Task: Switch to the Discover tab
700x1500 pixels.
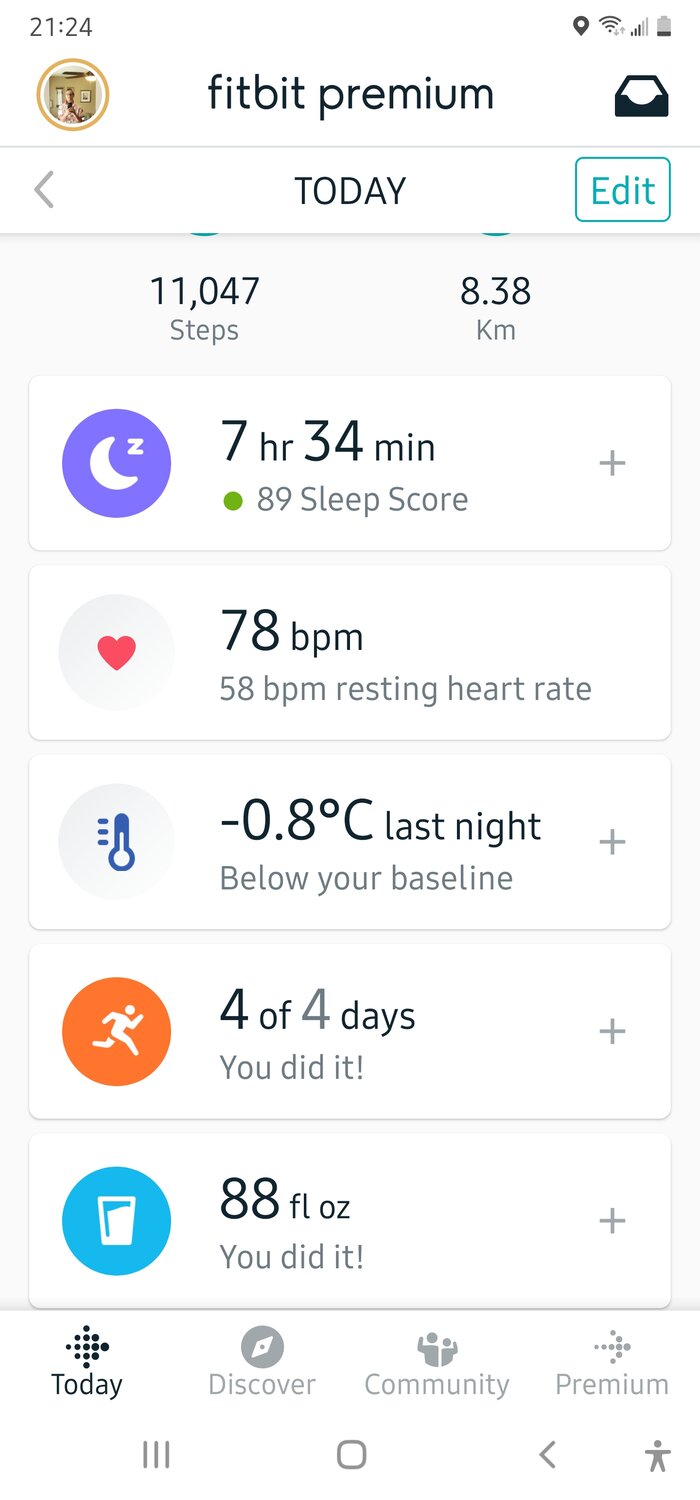Action: (262, 1363)
